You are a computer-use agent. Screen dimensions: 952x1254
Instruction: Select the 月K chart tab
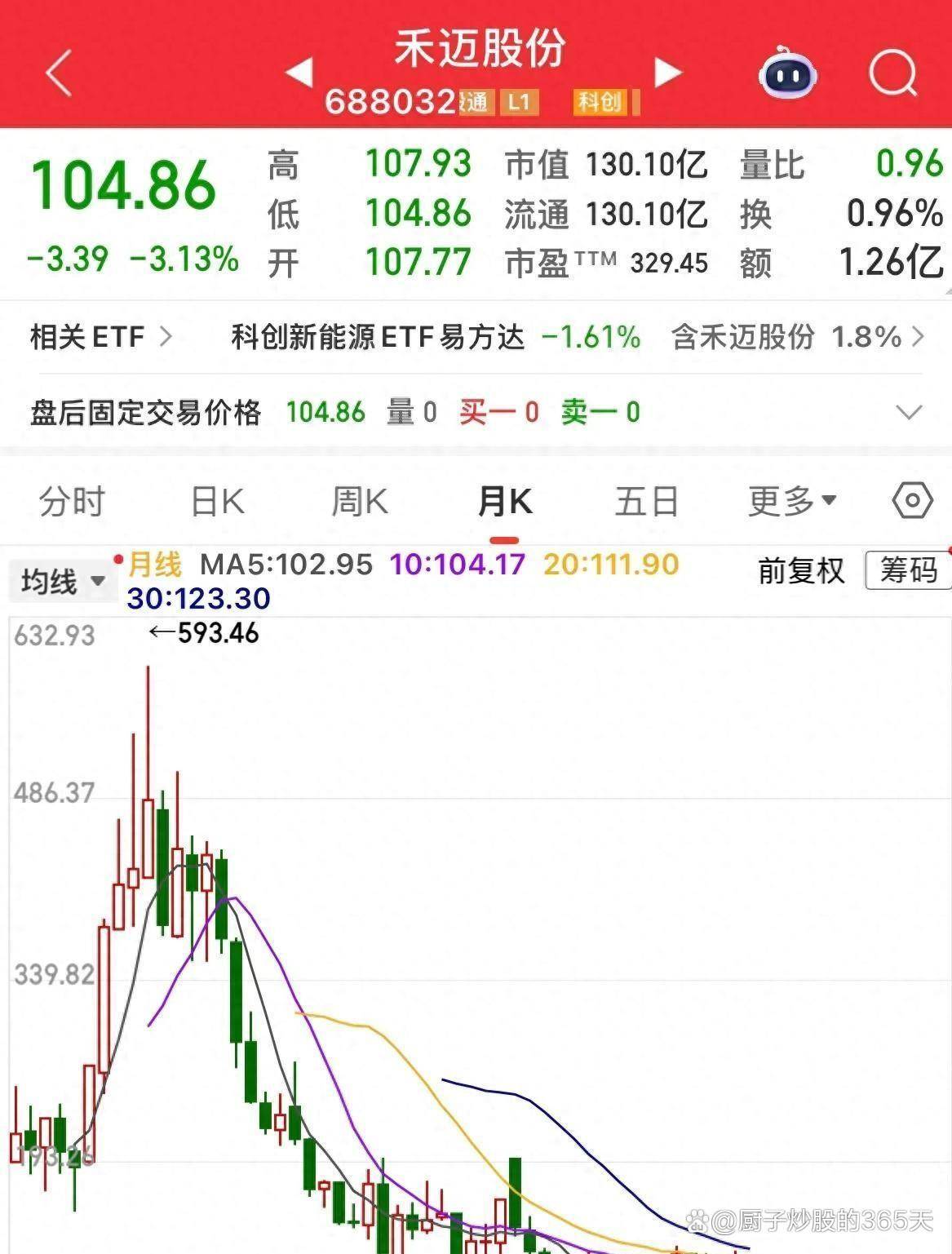click(505, 501)
